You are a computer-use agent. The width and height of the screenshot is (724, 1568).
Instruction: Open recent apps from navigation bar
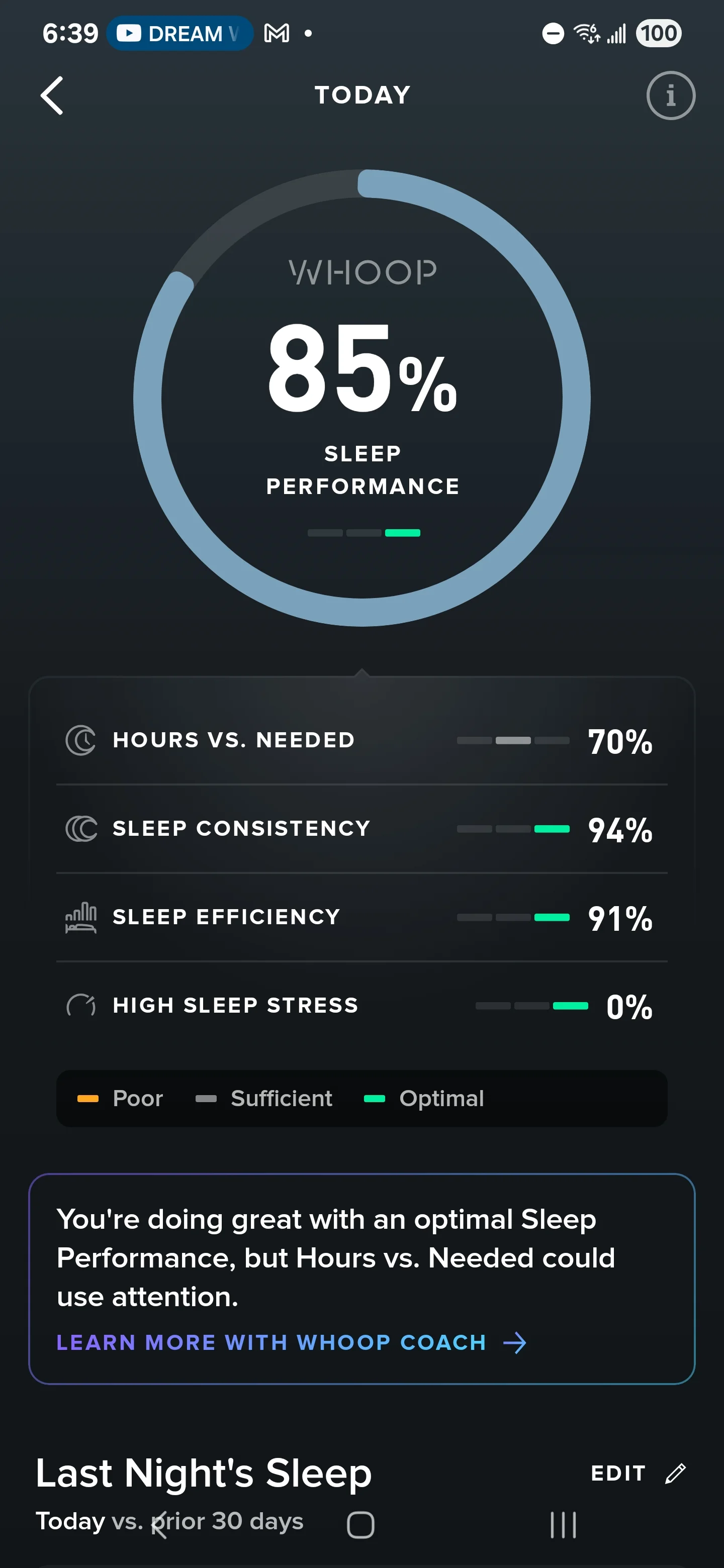pos(563,1525)
